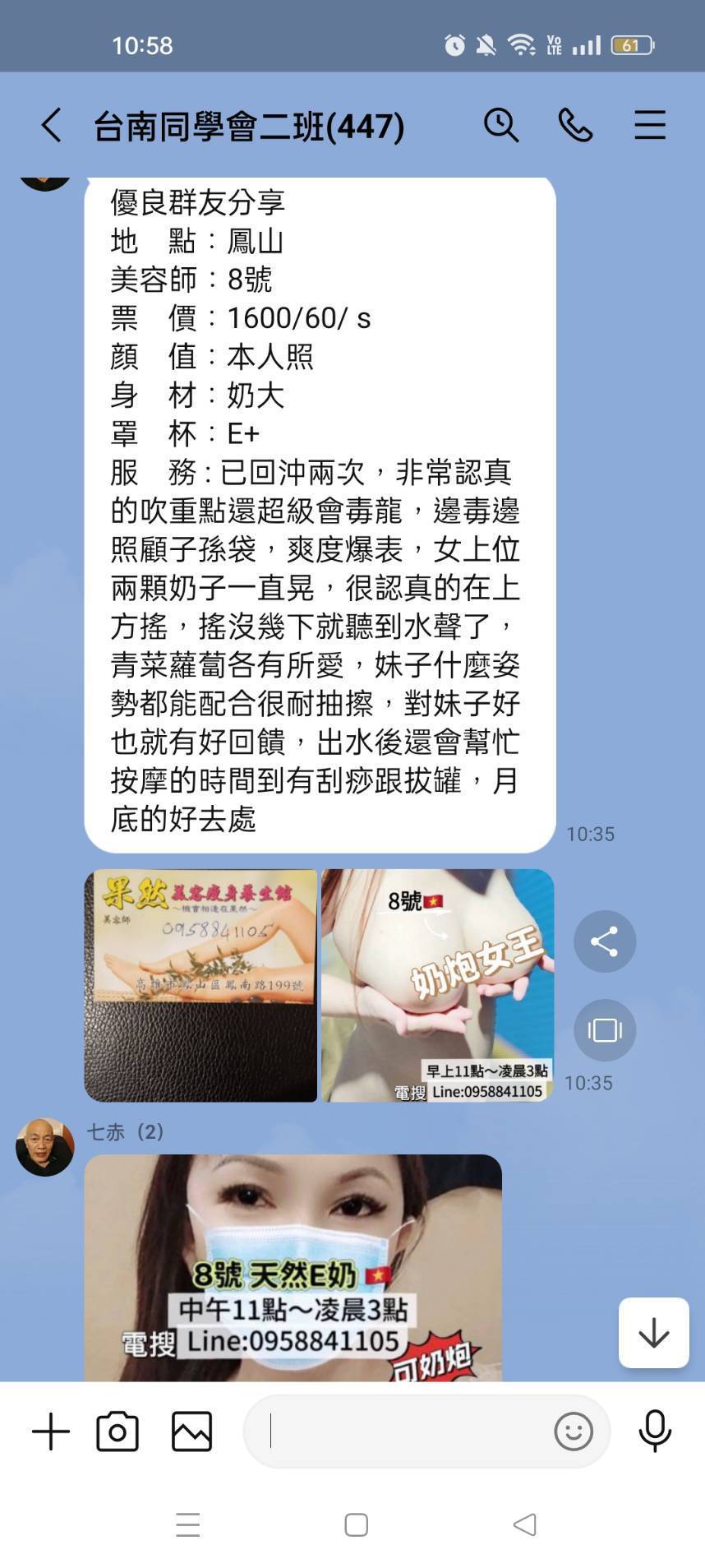
Task: Open 七赤's masked woman photo
Action: point(293,1266)
